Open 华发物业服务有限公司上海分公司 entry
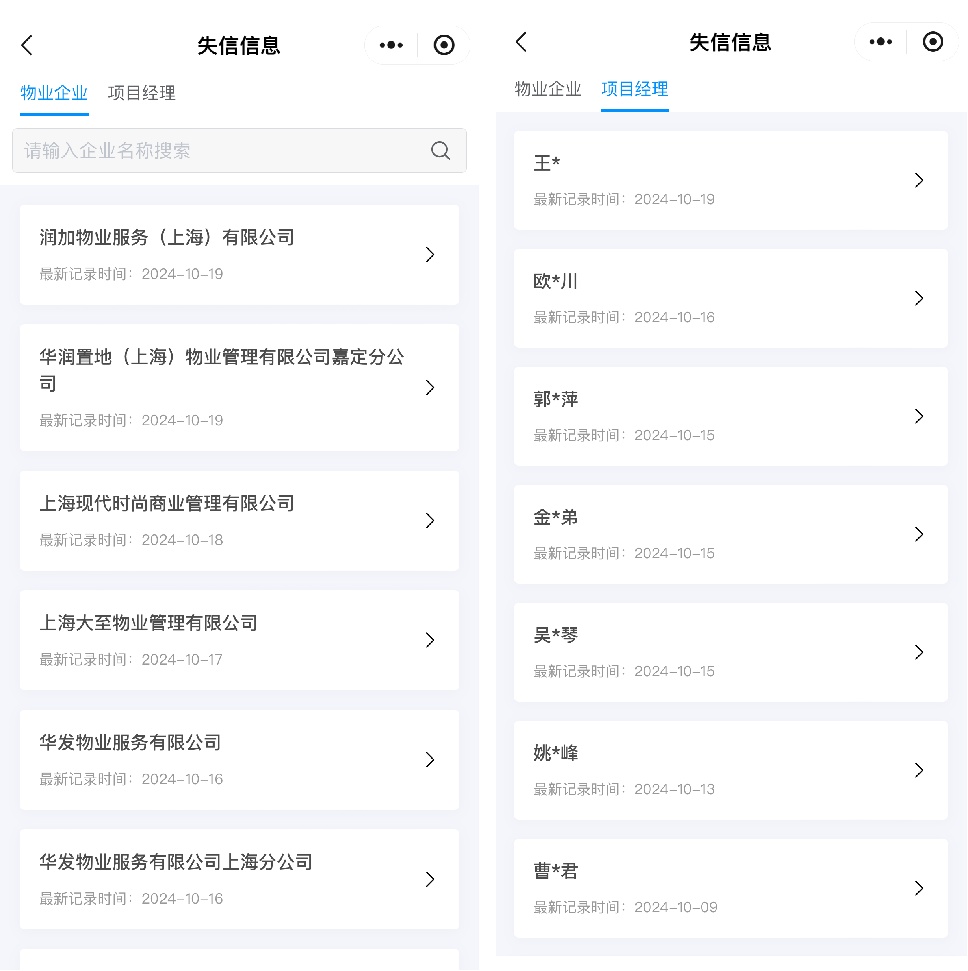968x971 pixels. tap(239, 879)
